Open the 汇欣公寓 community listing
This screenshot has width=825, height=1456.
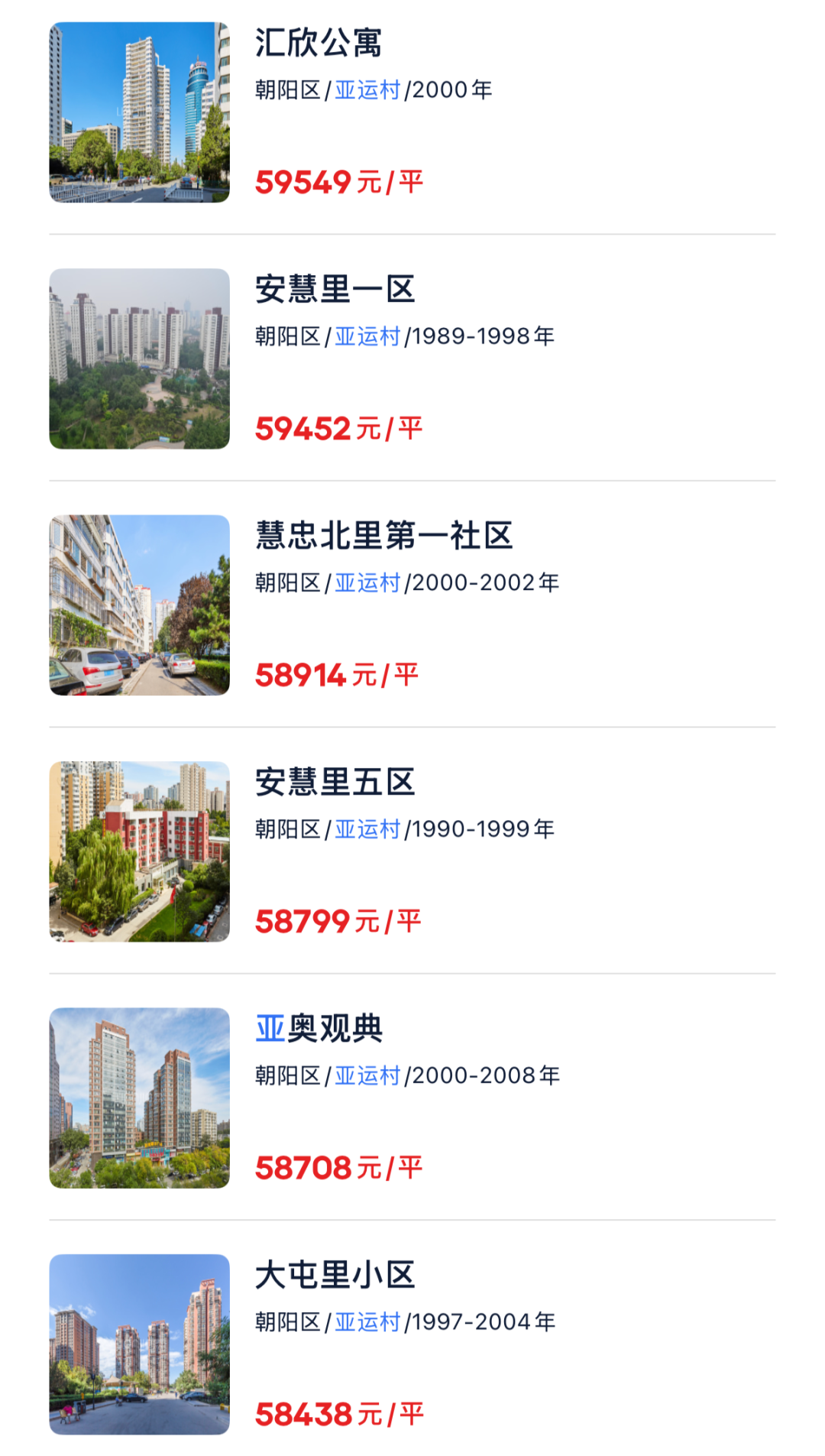coord(318,43)
